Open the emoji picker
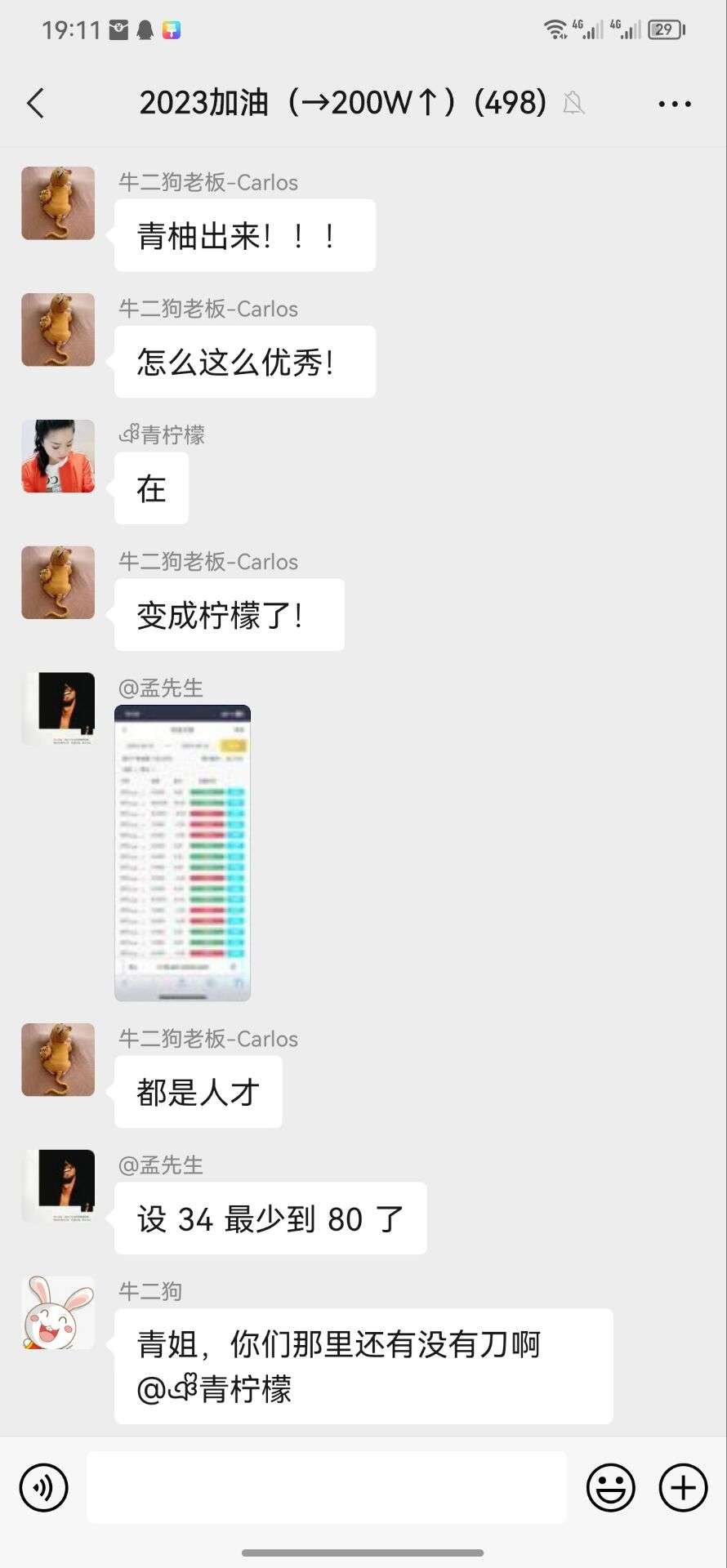The width and height of the screenshot is (727, 1568). [x=610, y=1487]
